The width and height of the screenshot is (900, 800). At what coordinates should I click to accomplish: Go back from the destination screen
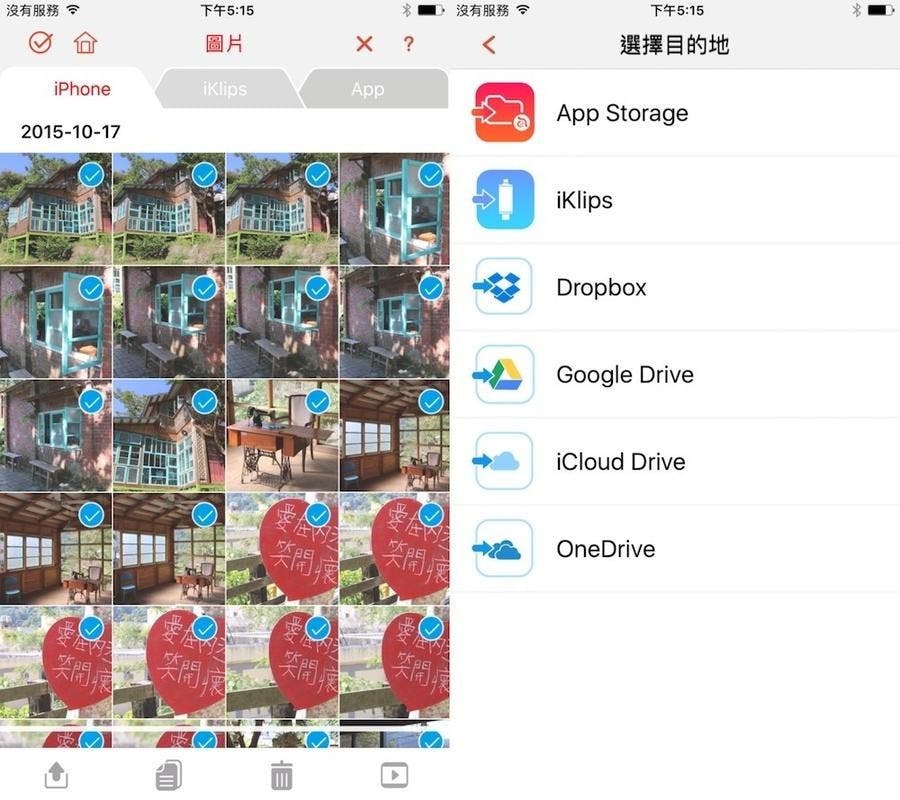tap(489, 45)
